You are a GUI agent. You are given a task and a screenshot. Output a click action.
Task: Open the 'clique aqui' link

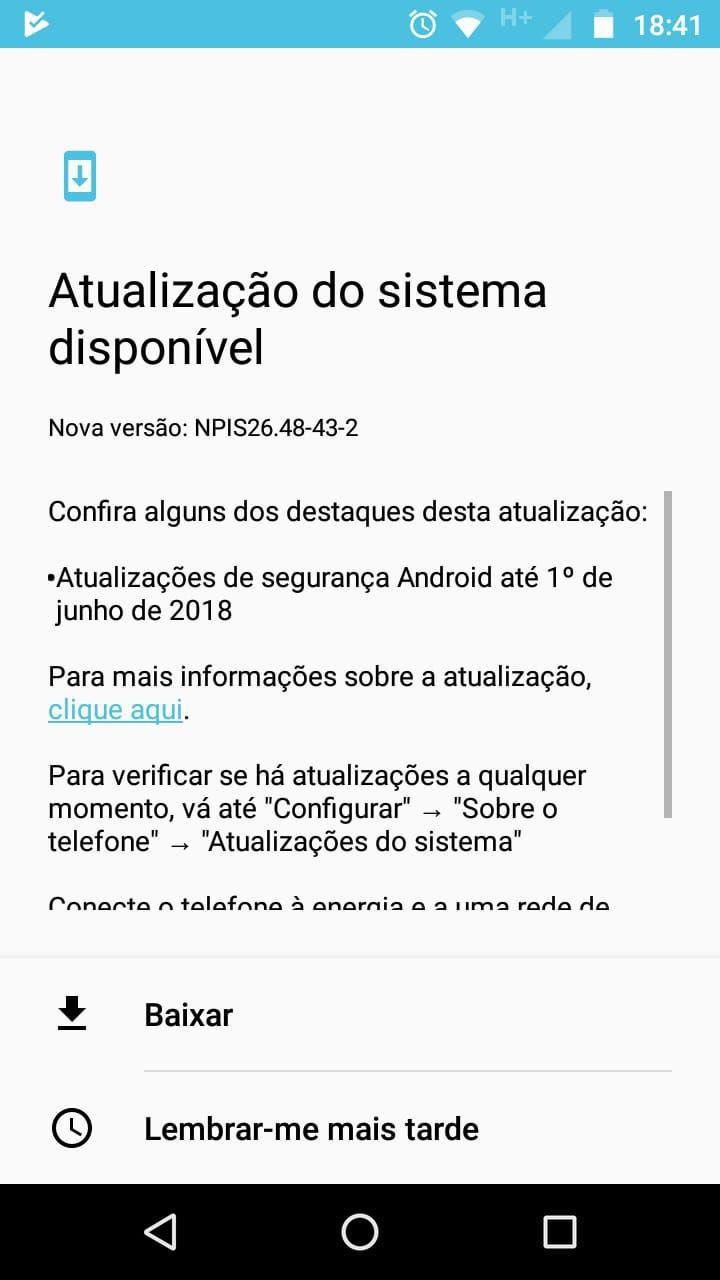[x=115, y=710]
